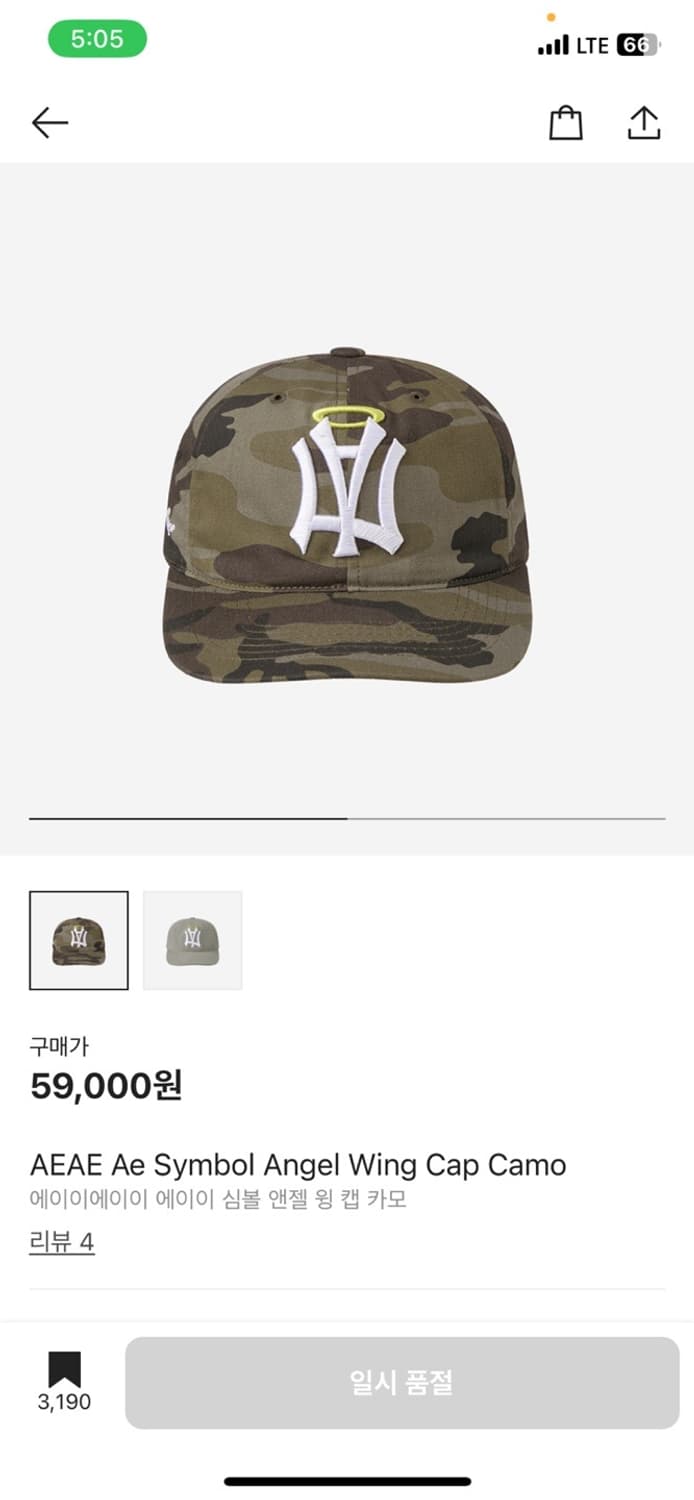Share this cap product page

(644, 123)
